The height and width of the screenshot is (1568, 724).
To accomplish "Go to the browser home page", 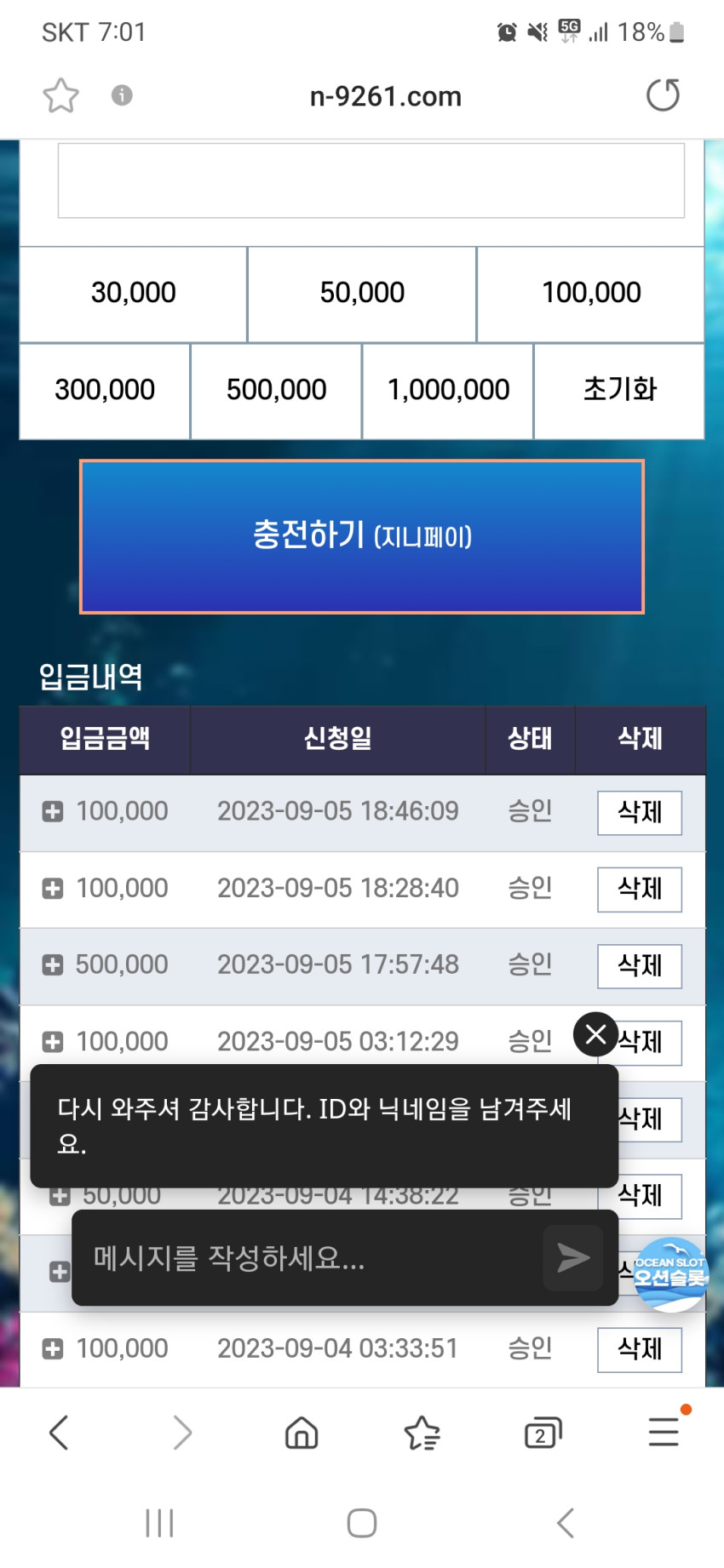I will (x=302, y=1432).
